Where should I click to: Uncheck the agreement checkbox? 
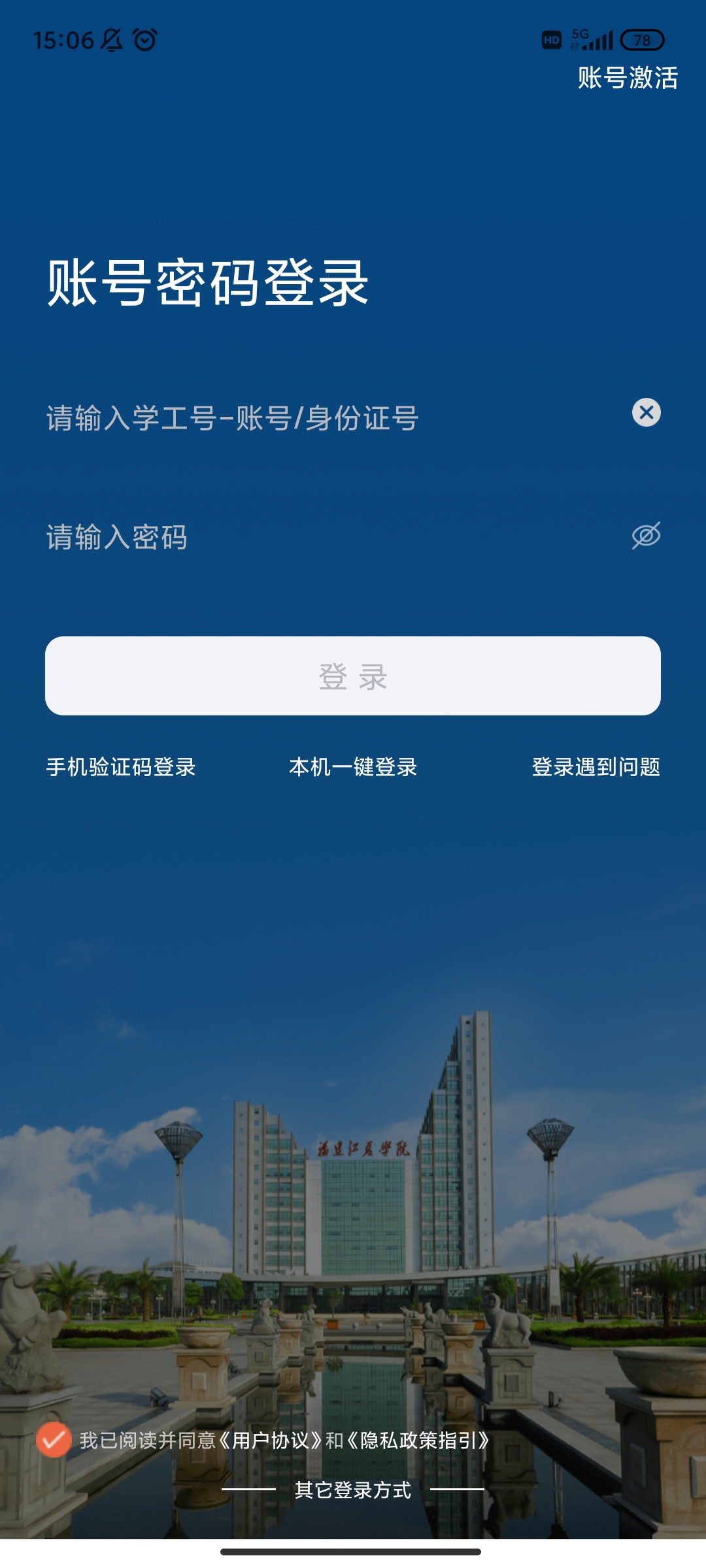[54, 1440]
